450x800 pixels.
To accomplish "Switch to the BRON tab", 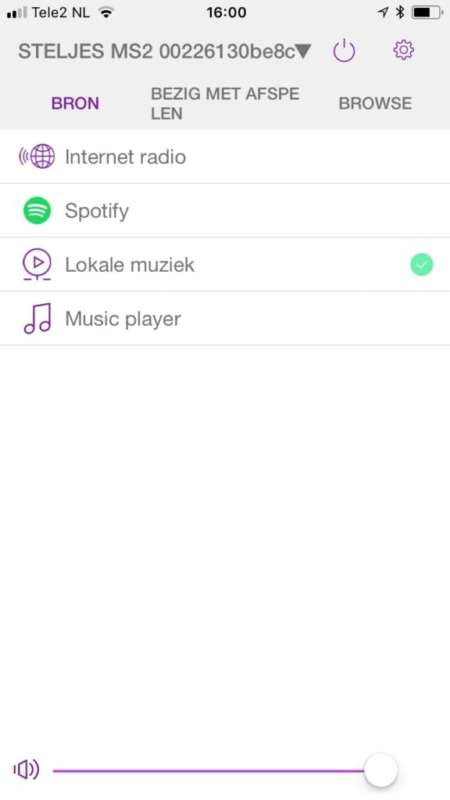I will 75,103.
